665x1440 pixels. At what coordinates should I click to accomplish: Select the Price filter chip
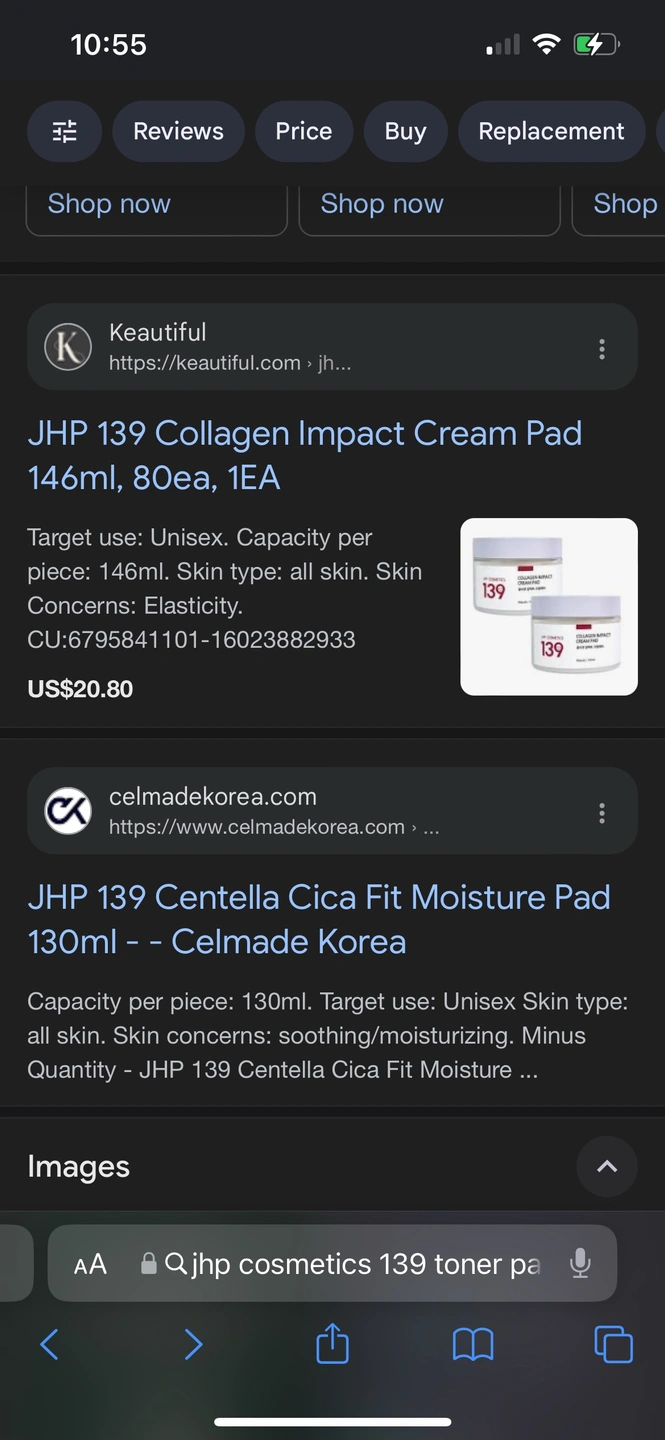point(303,131)
